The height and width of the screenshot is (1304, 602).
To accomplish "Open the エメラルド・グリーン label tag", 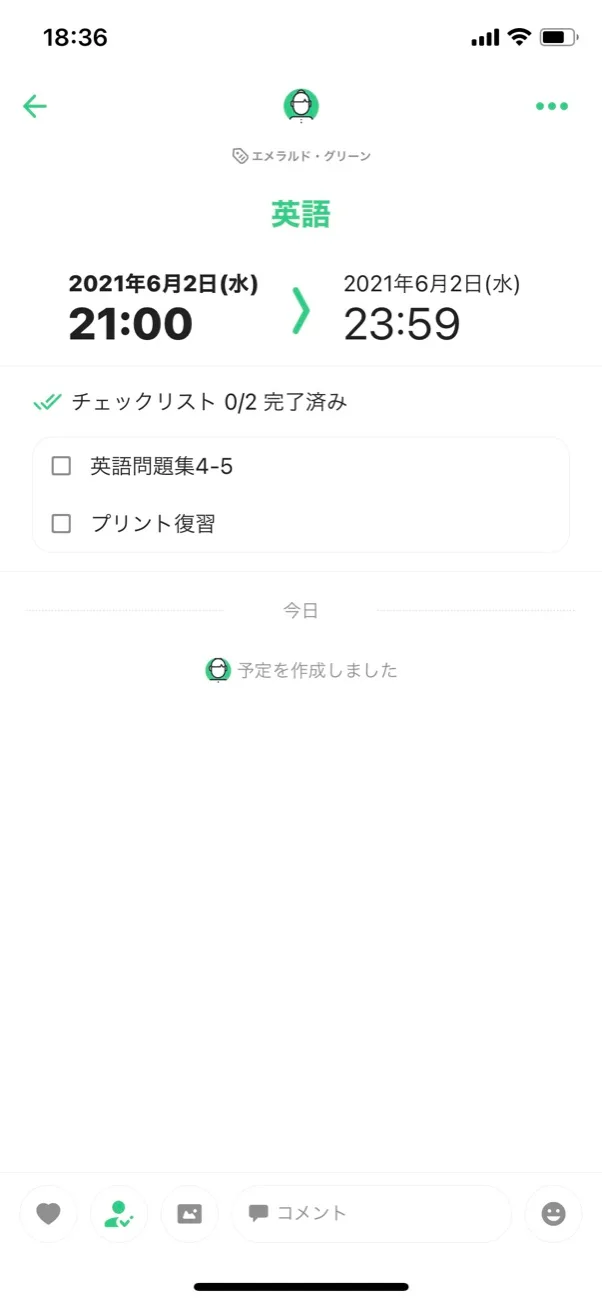I will [301, 156].
